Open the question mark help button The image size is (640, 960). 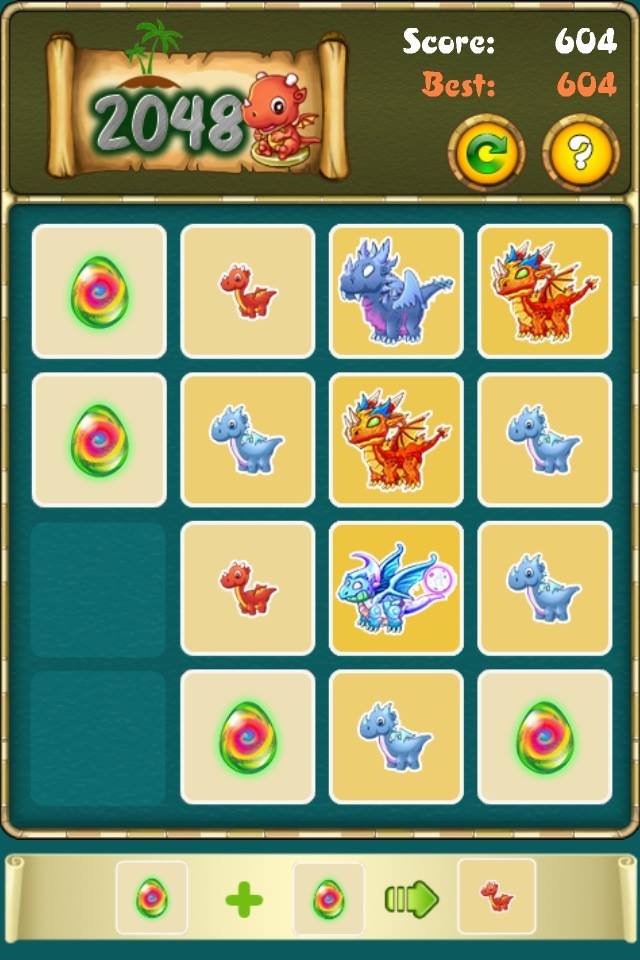click(x=580, y=153)
